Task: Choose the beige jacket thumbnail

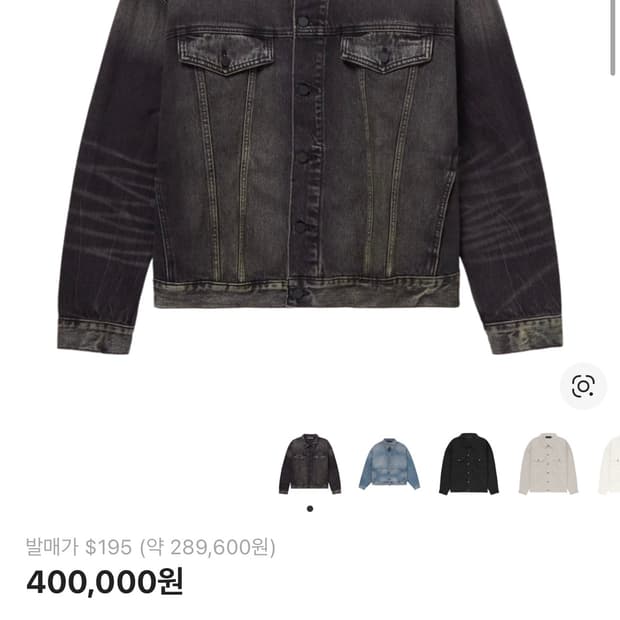Action: (x=548, y=463)
